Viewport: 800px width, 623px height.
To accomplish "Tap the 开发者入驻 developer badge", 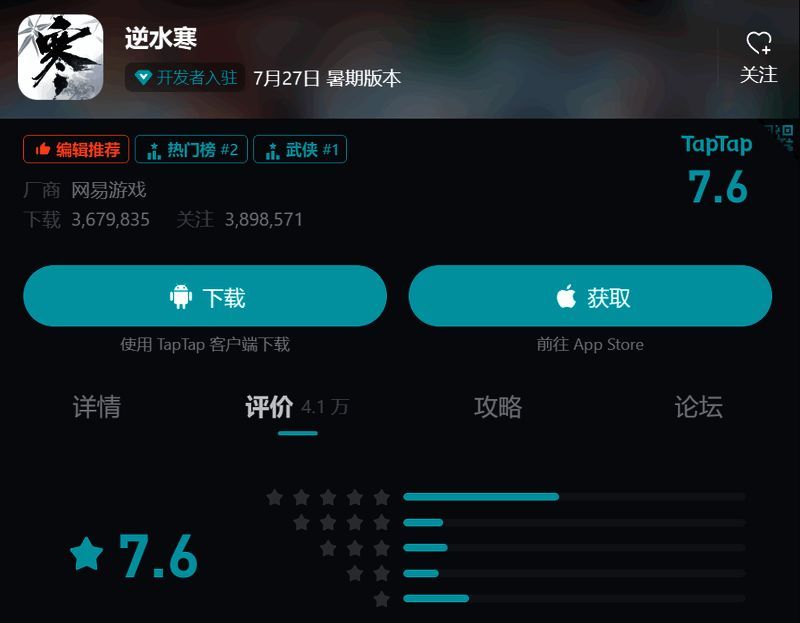I will click(187, 78).
